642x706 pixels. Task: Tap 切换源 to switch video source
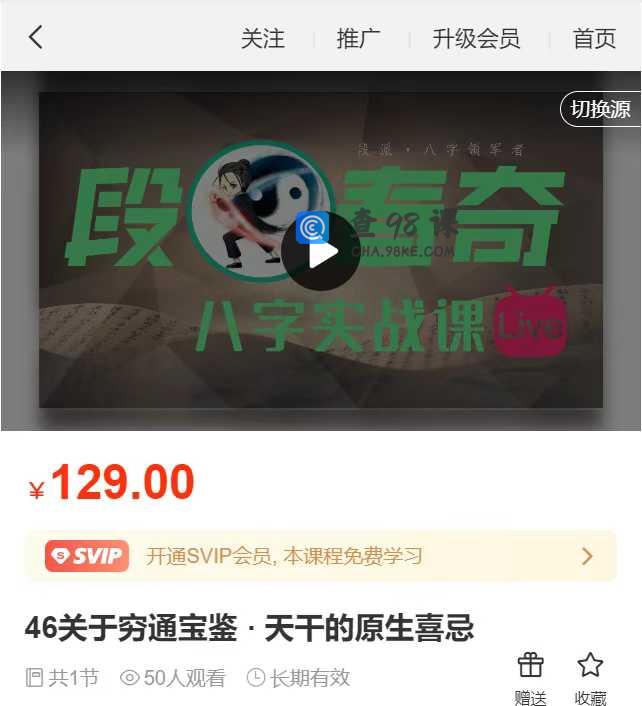click(600, 110)
